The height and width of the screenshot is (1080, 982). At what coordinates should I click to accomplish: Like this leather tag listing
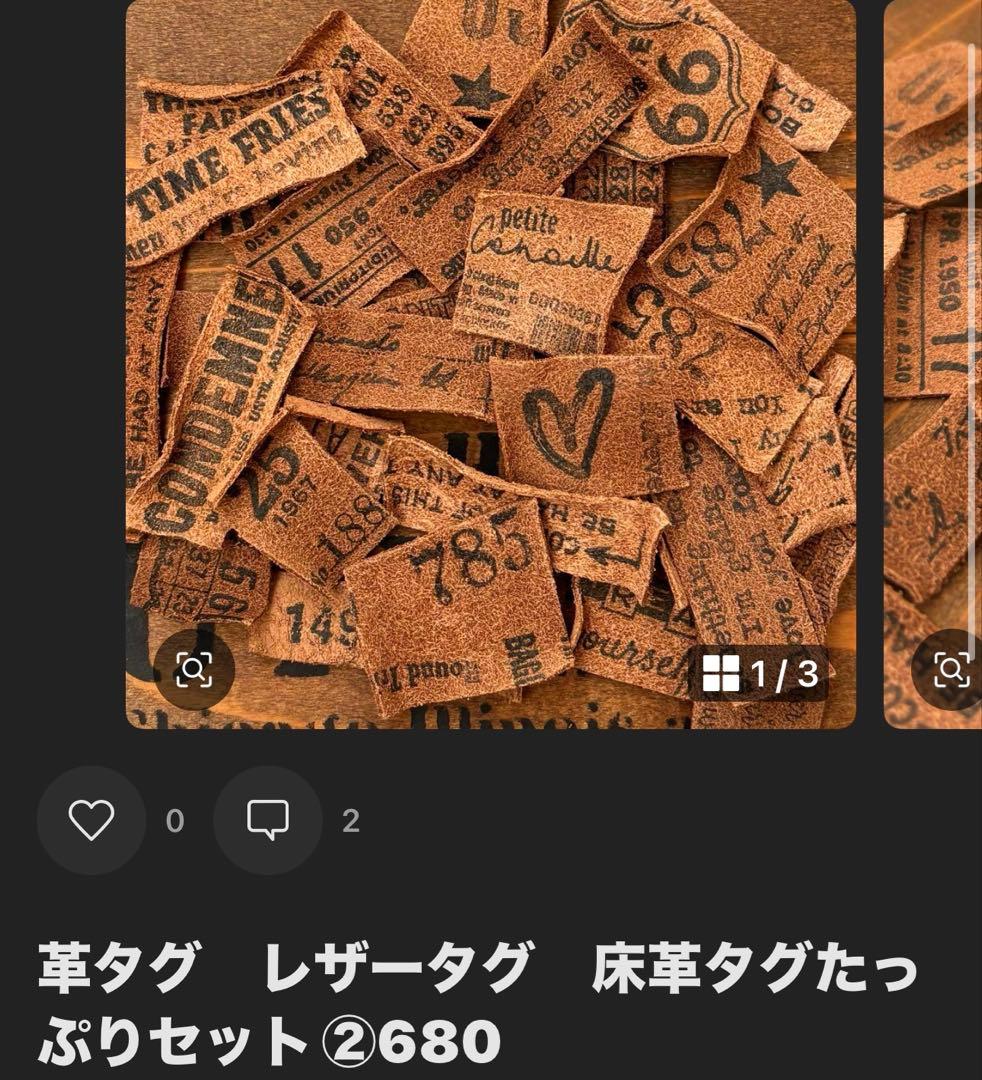pos(91,821)
